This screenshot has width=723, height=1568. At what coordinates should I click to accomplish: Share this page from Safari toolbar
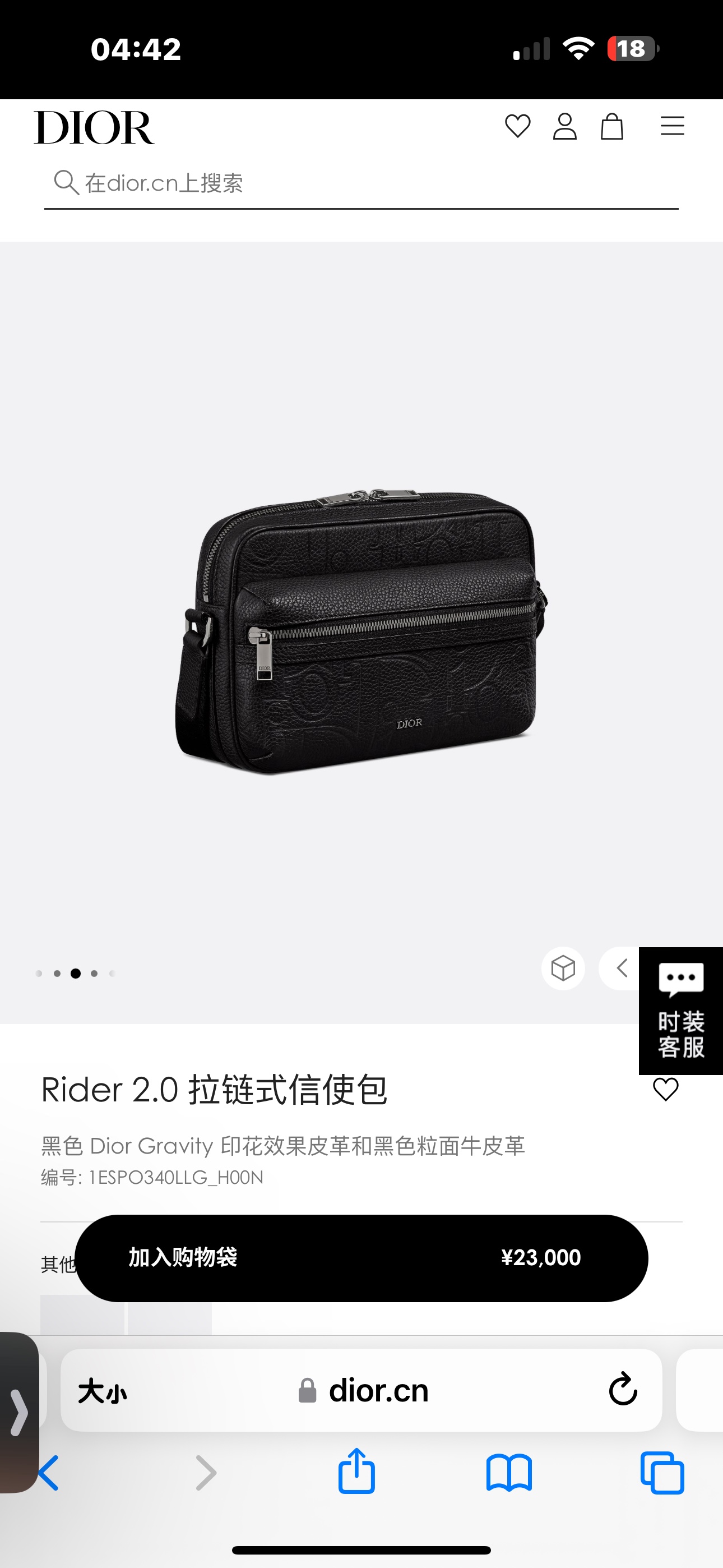click(356, 1472)
